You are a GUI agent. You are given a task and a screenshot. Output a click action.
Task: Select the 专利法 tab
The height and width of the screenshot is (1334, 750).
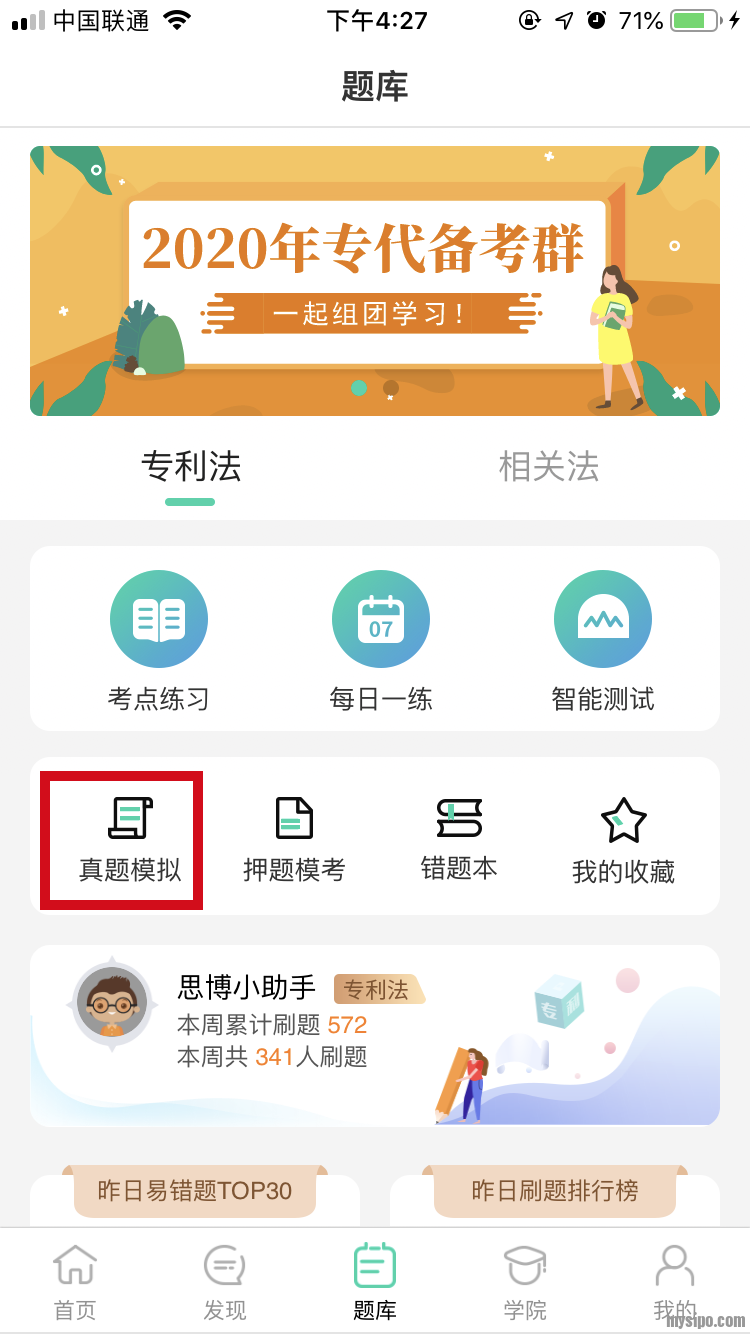click(191, 467)
